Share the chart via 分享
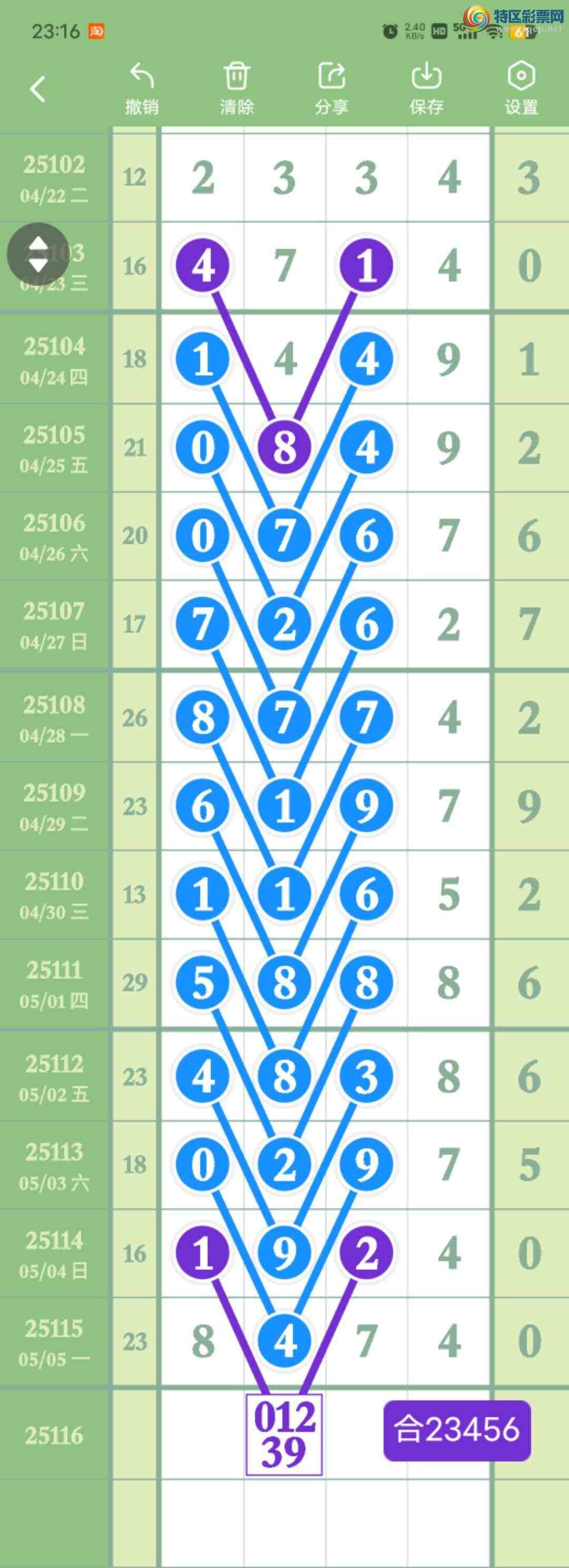The width and height of the screenshot is (569, 1568). point(331,89)
